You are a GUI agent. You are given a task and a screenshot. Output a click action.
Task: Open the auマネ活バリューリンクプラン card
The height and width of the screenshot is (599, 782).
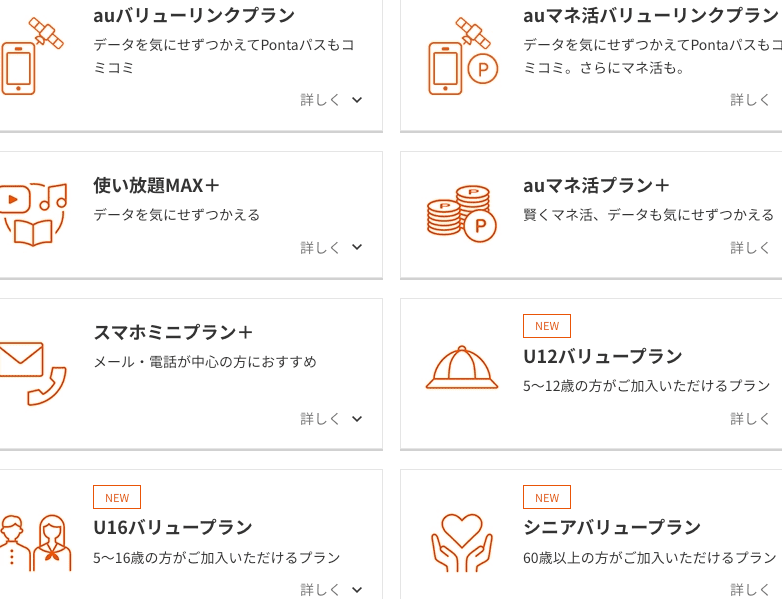point(650,16)
